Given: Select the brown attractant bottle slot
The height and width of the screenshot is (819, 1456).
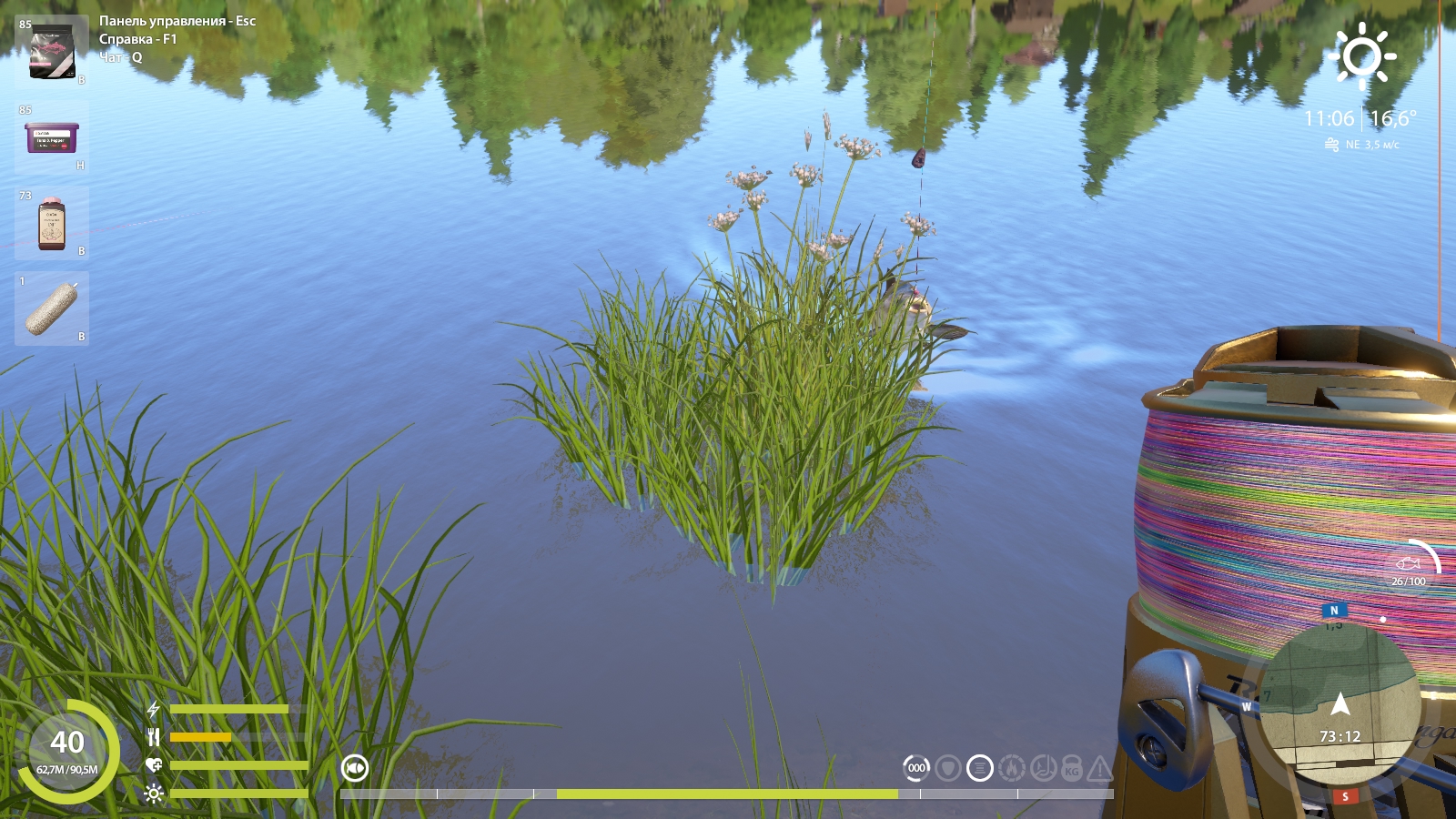Looking at the screenshot, I should 51,224.
